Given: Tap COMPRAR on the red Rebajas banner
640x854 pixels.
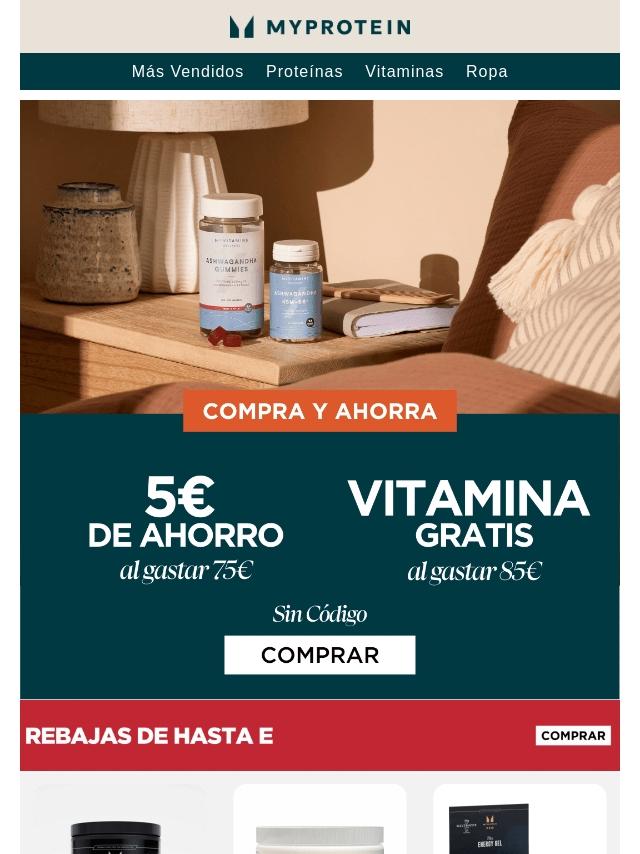Looking at the screenshot, I should [573, 735].
